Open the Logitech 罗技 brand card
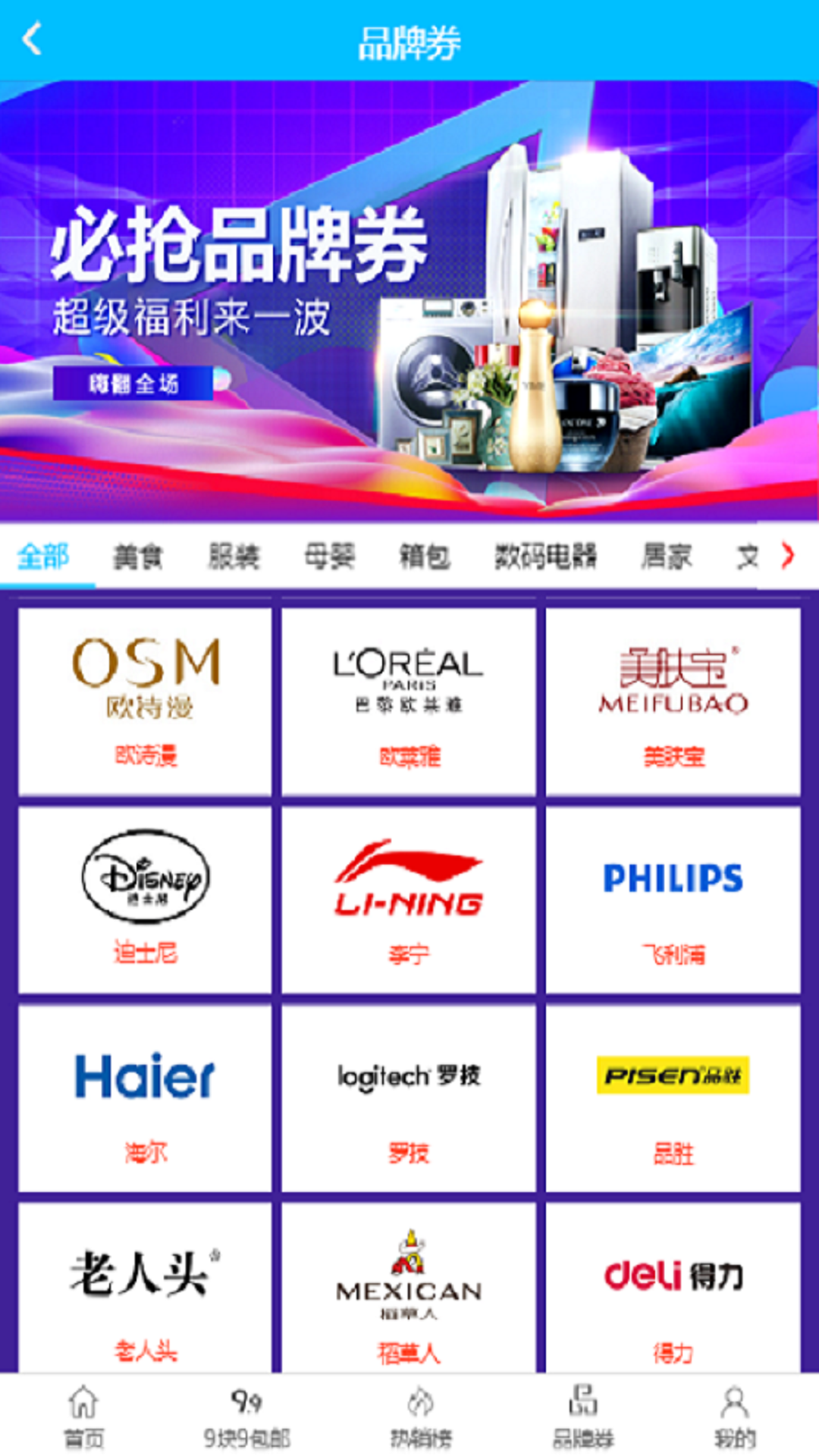The image size is (819, 1456). pos(409,1098)
